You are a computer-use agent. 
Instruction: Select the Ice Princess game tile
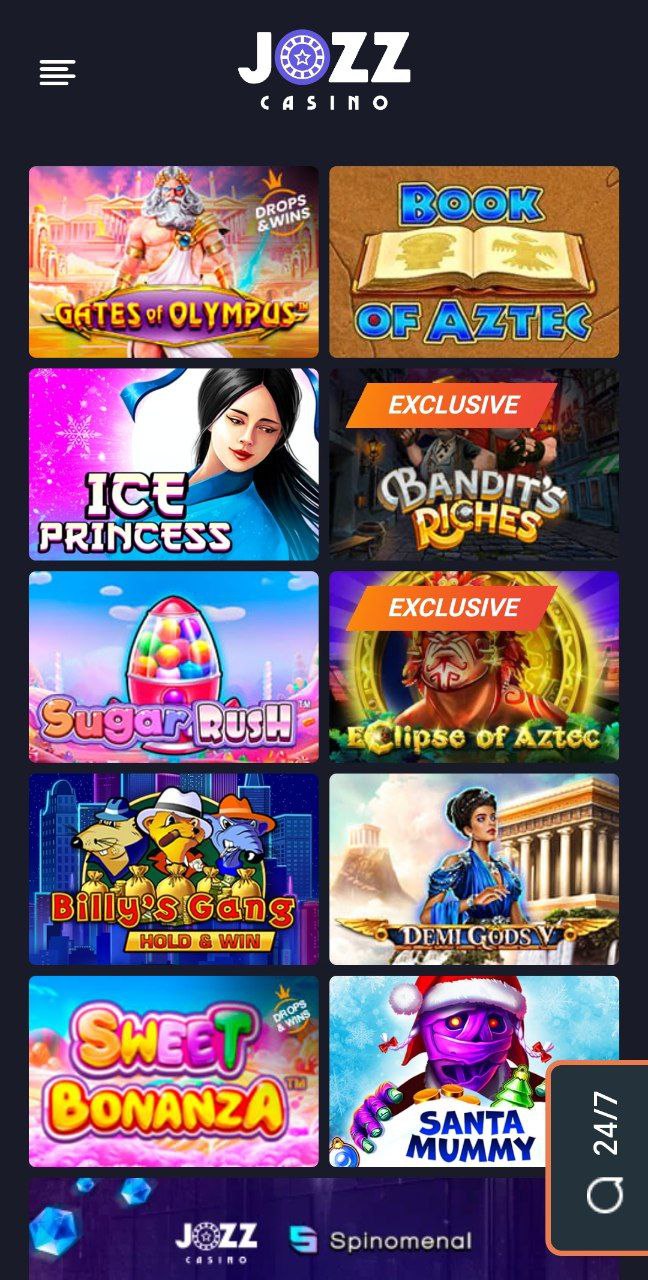[174, 464]
